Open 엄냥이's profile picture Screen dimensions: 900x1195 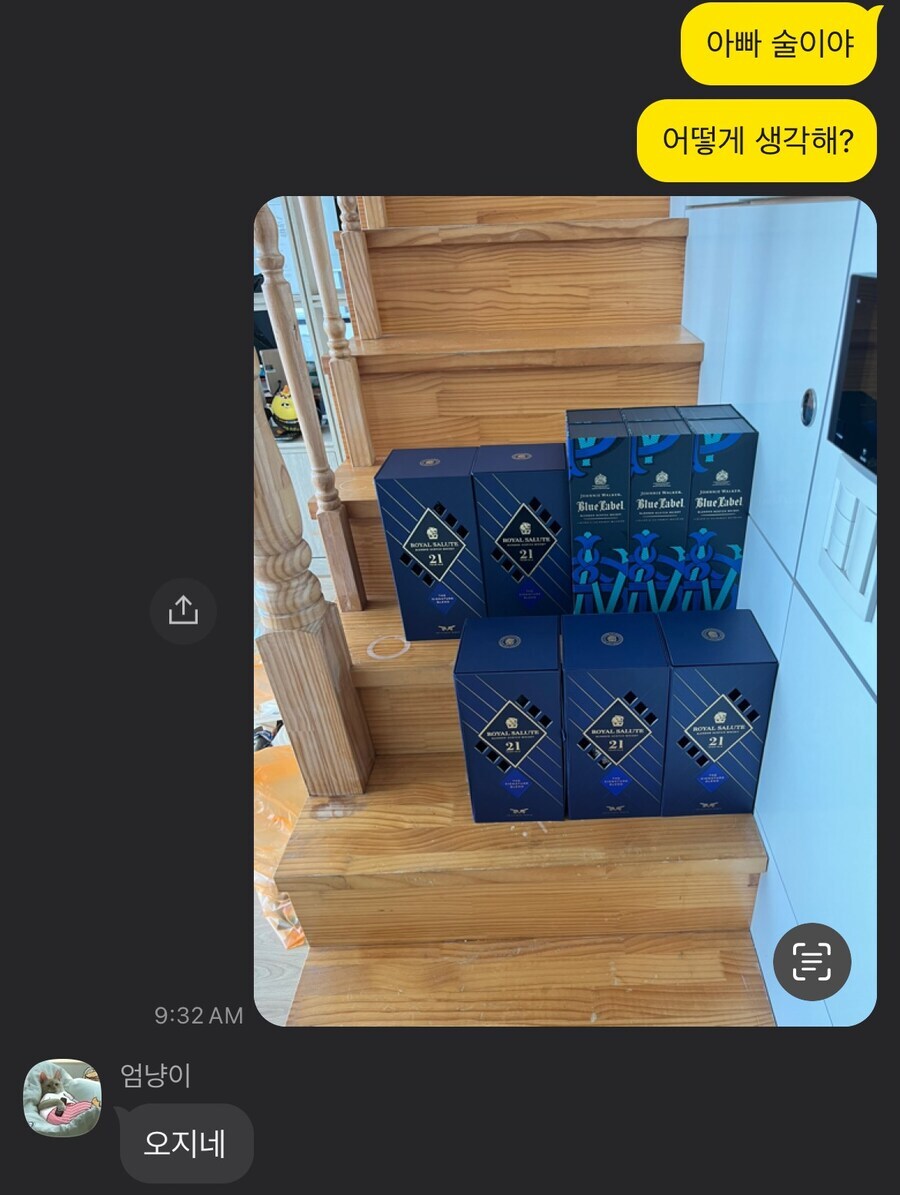pos(62,1097)
